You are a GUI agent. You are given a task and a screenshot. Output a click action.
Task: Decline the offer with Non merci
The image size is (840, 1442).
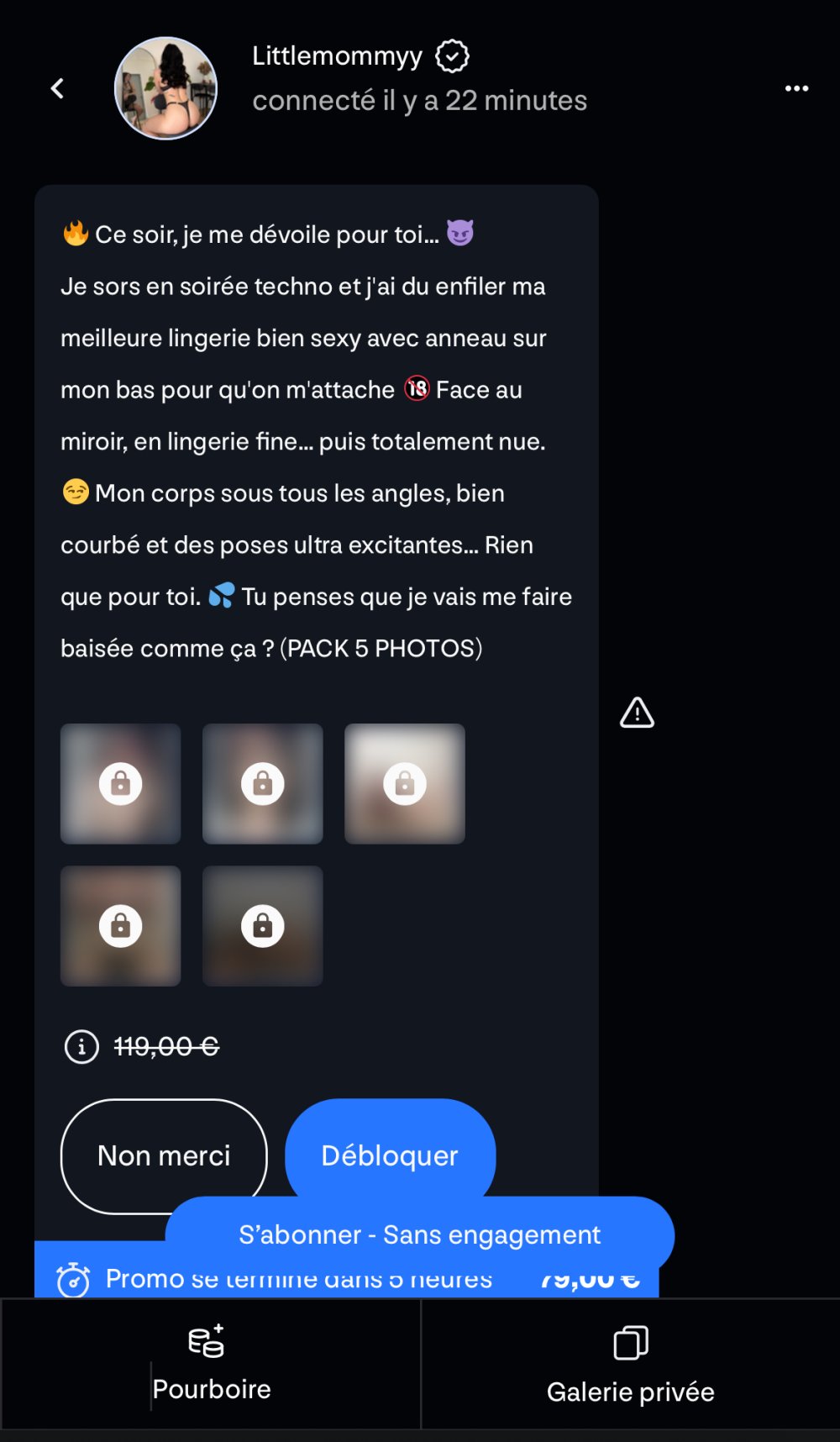click(164, 1155)
